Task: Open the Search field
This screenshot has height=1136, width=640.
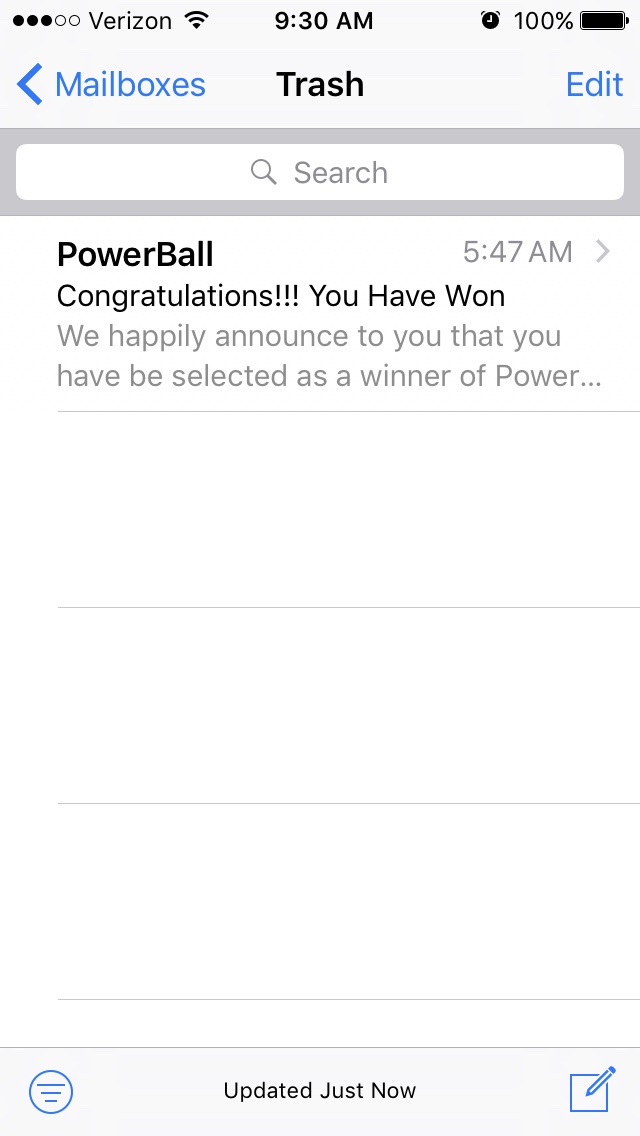Action: point(320,172)
